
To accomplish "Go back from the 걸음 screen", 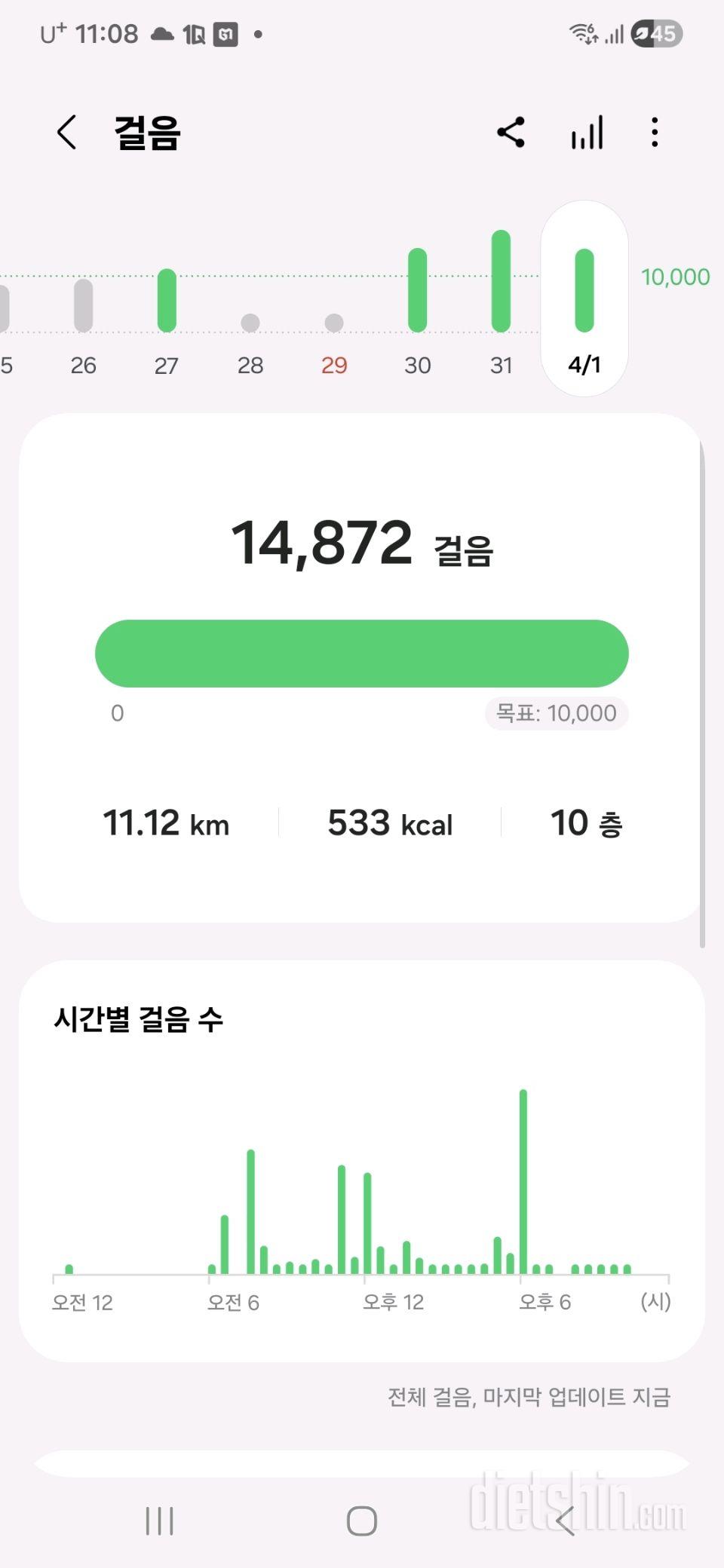I will (x=67, y=133).
